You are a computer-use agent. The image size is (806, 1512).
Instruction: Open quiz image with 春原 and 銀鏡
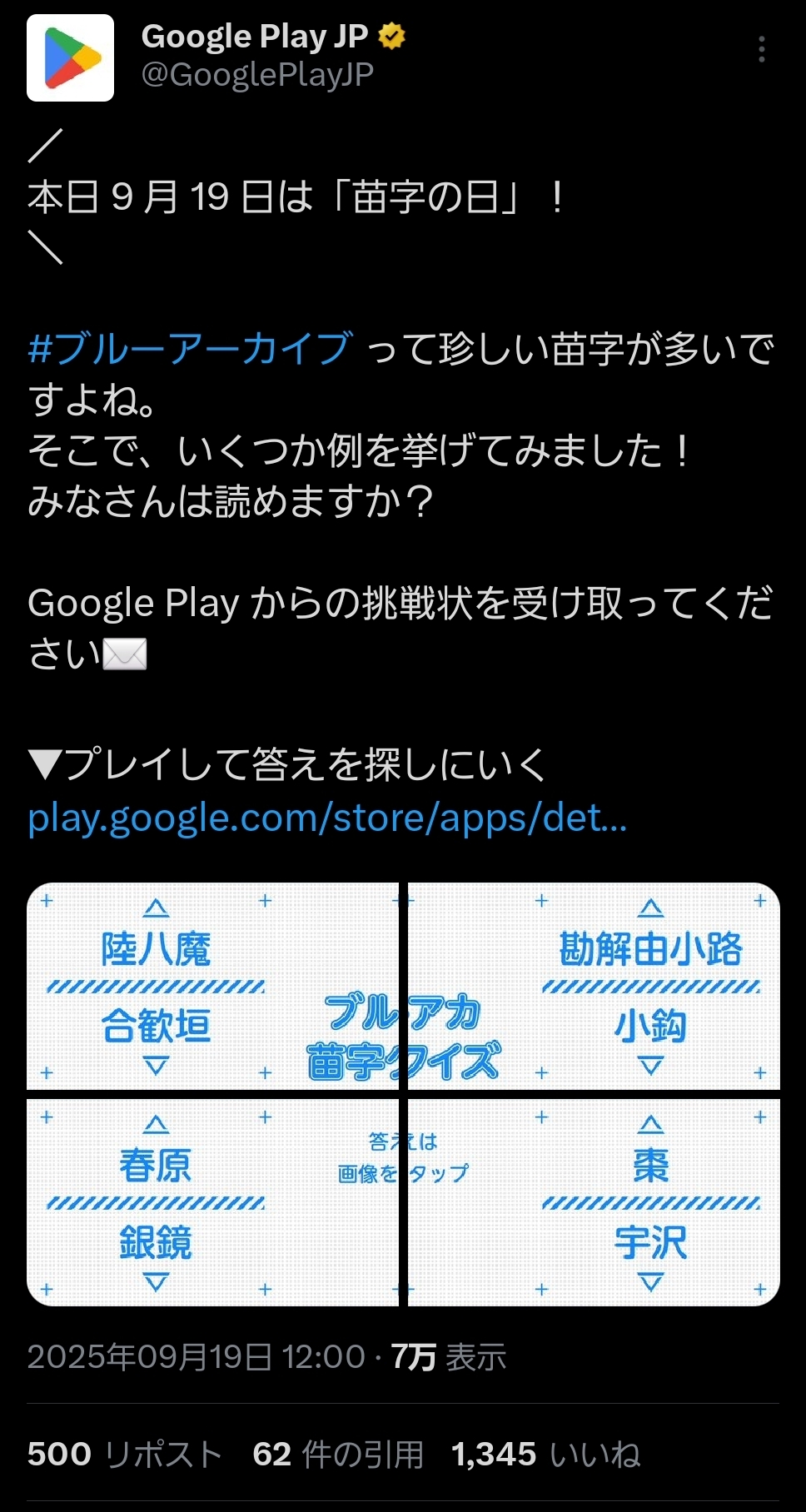click(x=212, y=1202)
